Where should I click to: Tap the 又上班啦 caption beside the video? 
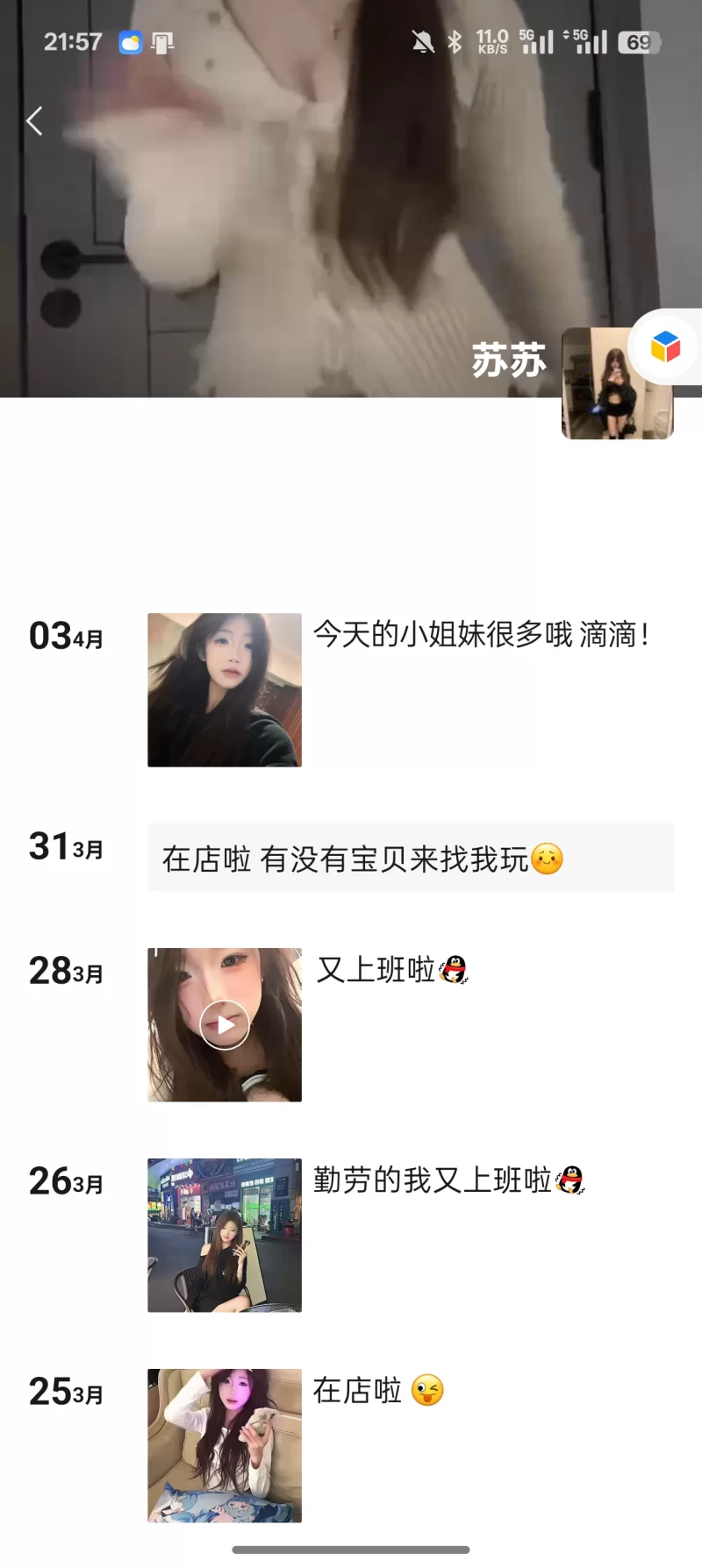[x=391, y=970]
